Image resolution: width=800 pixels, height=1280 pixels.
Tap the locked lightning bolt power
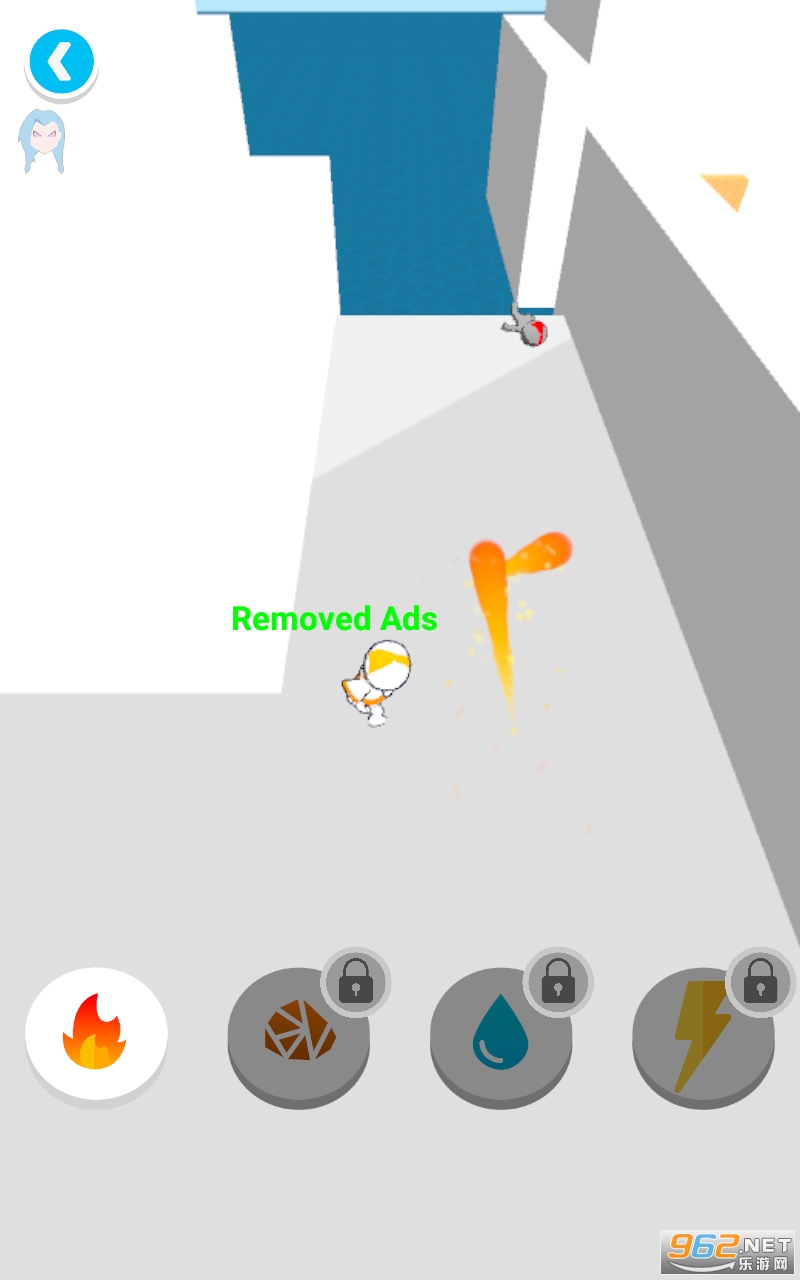tap(703, 1036)
